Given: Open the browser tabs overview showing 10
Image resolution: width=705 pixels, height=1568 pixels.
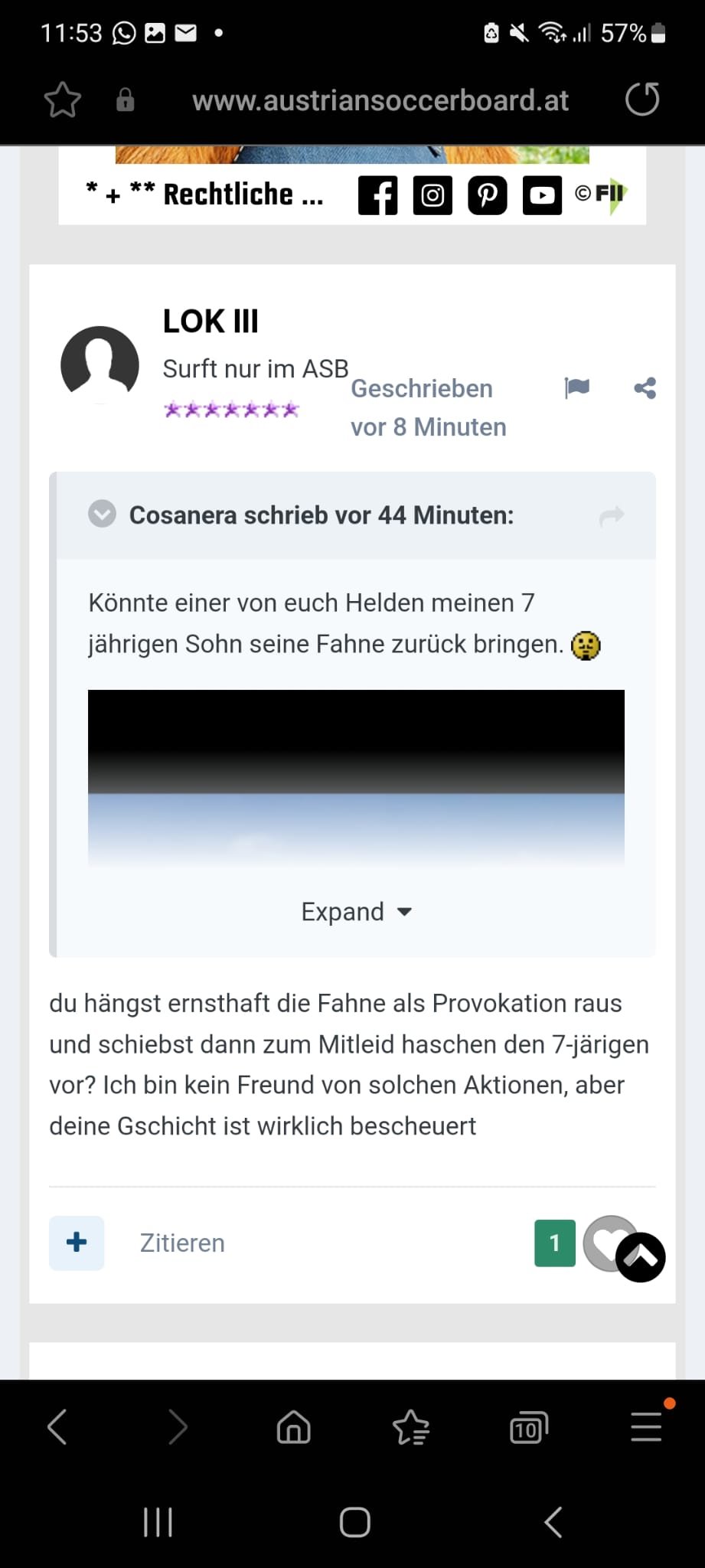Looking at the screenshot, I should (529, 1428).
